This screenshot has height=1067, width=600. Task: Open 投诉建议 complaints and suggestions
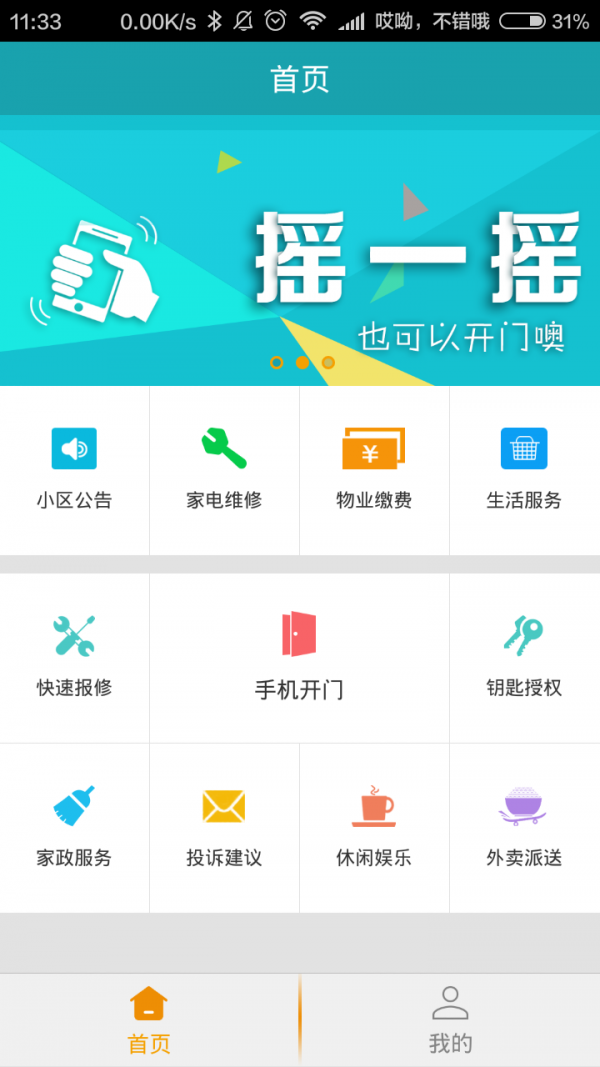[x=224, y=827]
